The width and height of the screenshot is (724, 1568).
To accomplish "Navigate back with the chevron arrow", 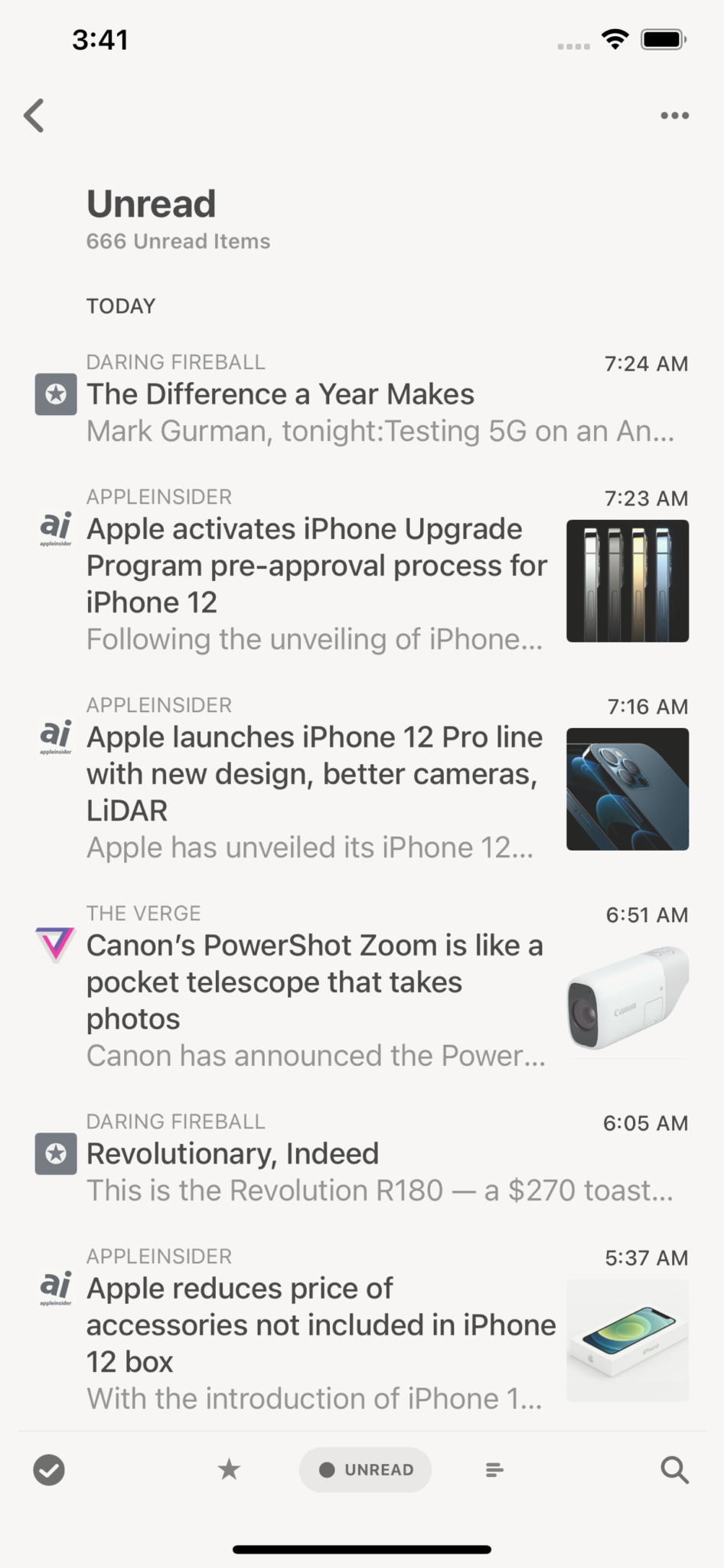I will click(34, 115).
